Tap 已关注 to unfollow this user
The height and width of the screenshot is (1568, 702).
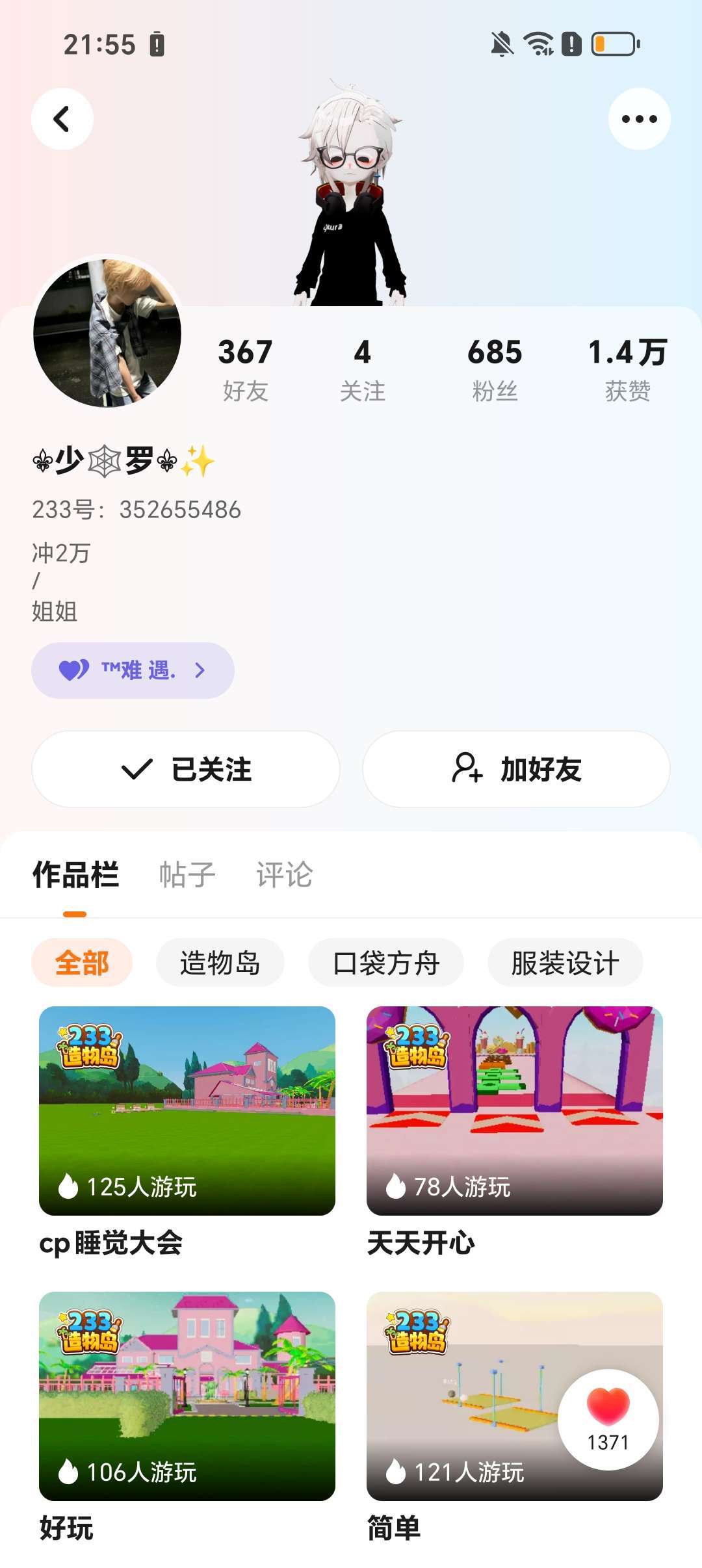pyautogui.click(x=186, y=769)
